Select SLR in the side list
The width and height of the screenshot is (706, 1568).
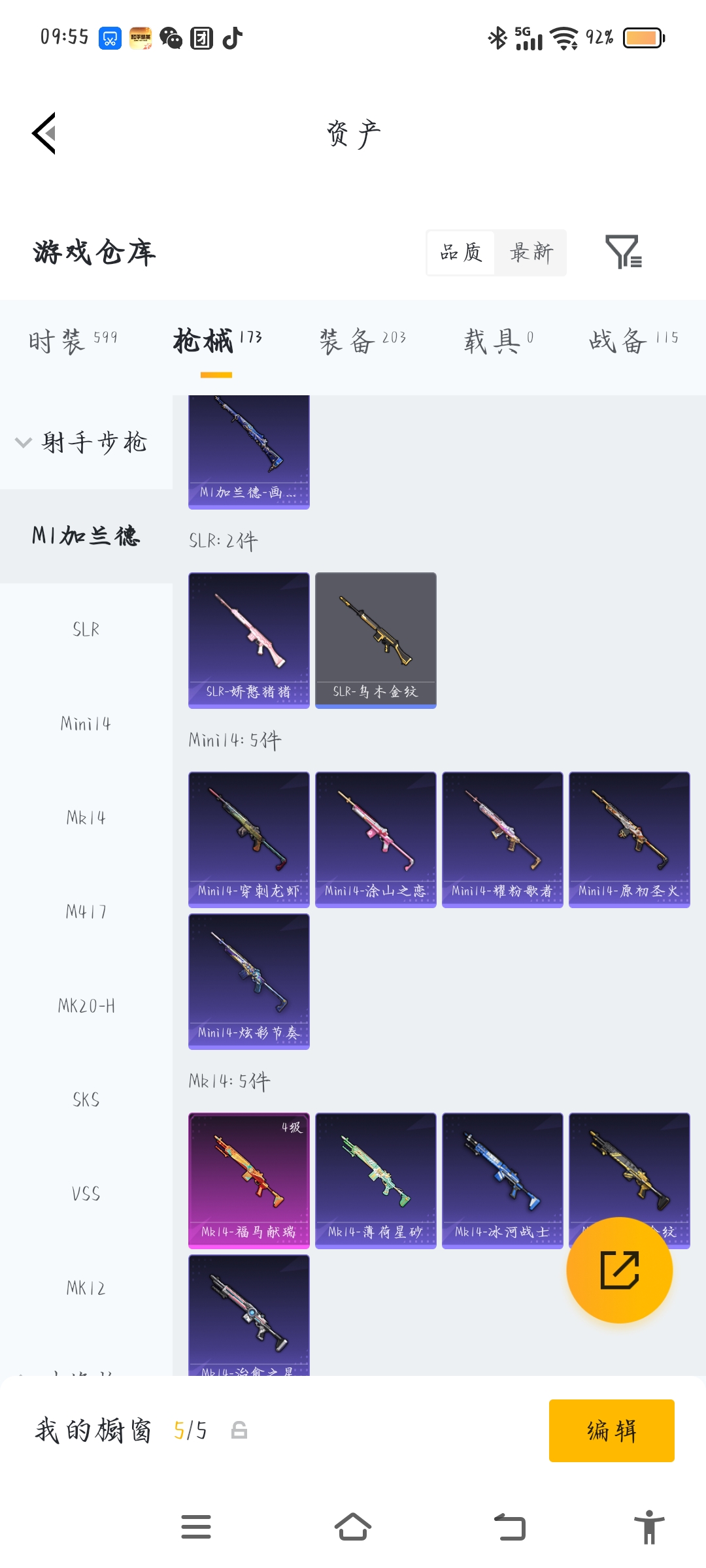[86, 630]
